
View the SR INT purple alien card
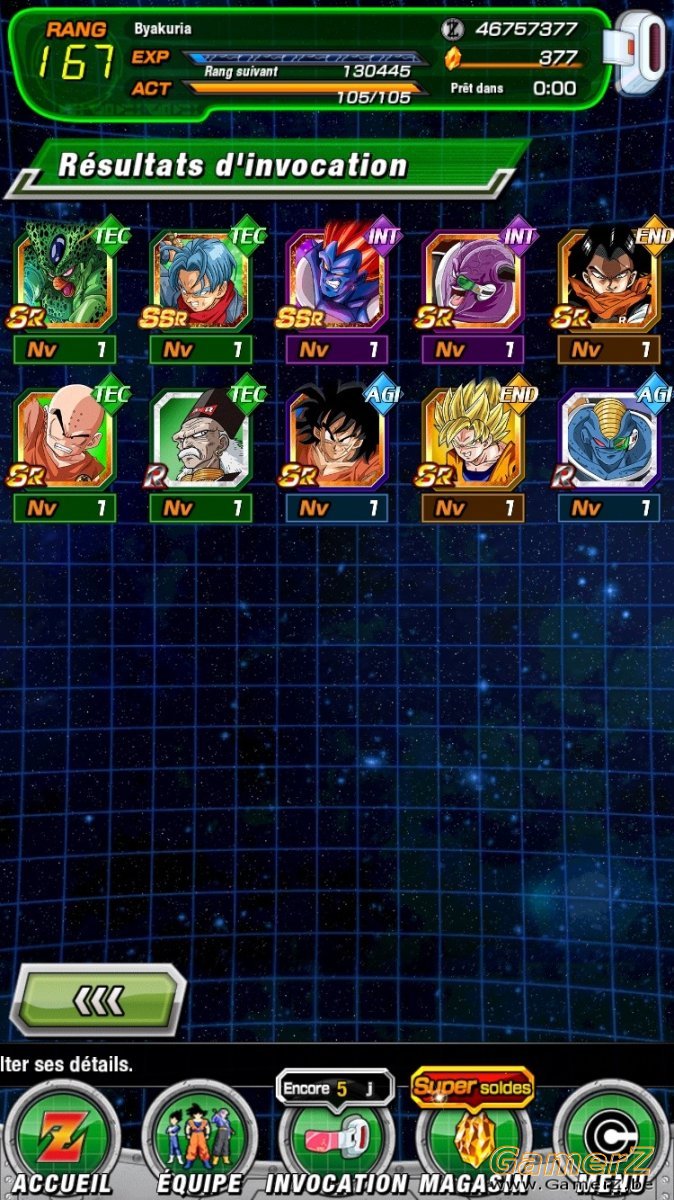(x=473, y=282)
